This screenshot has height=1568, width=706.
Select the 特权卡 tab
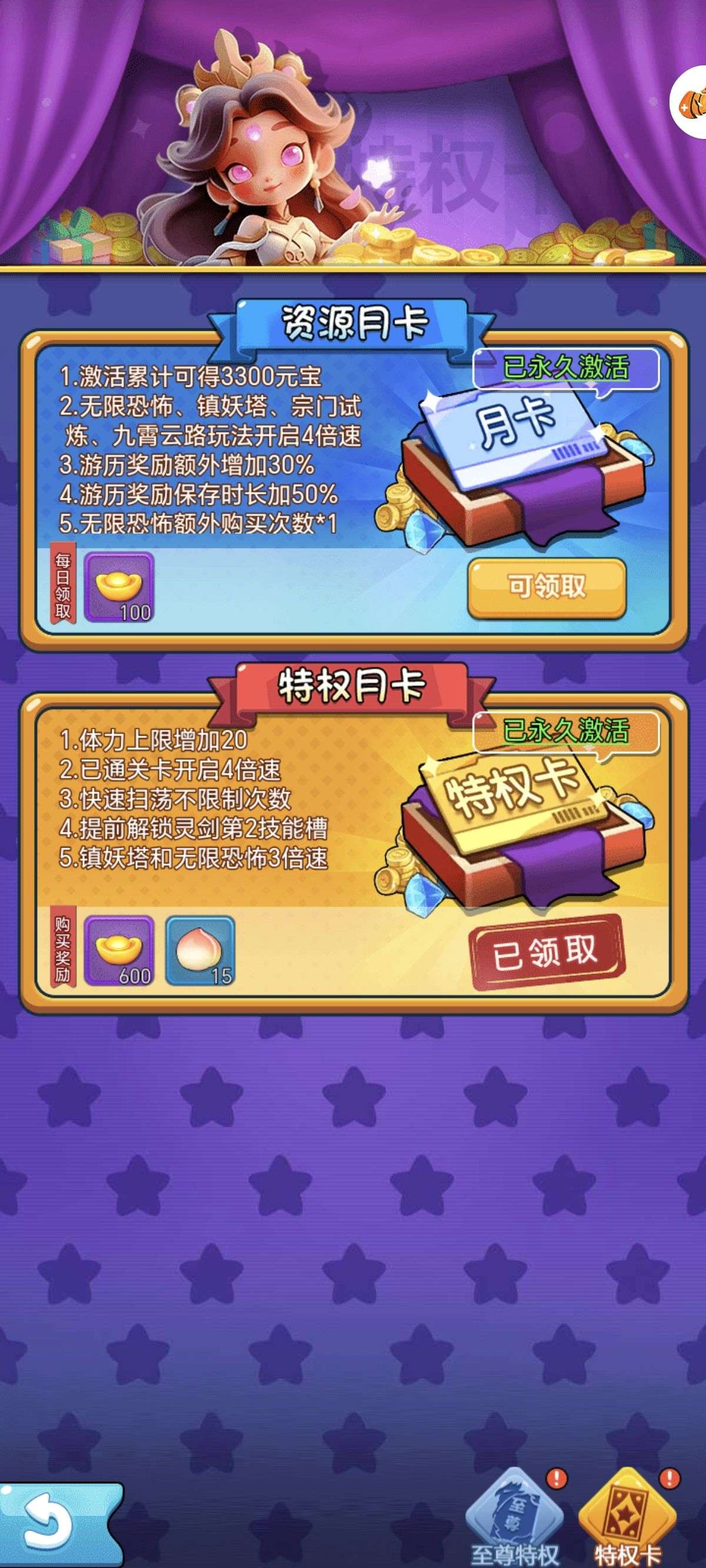click(x=628, y=1522)
